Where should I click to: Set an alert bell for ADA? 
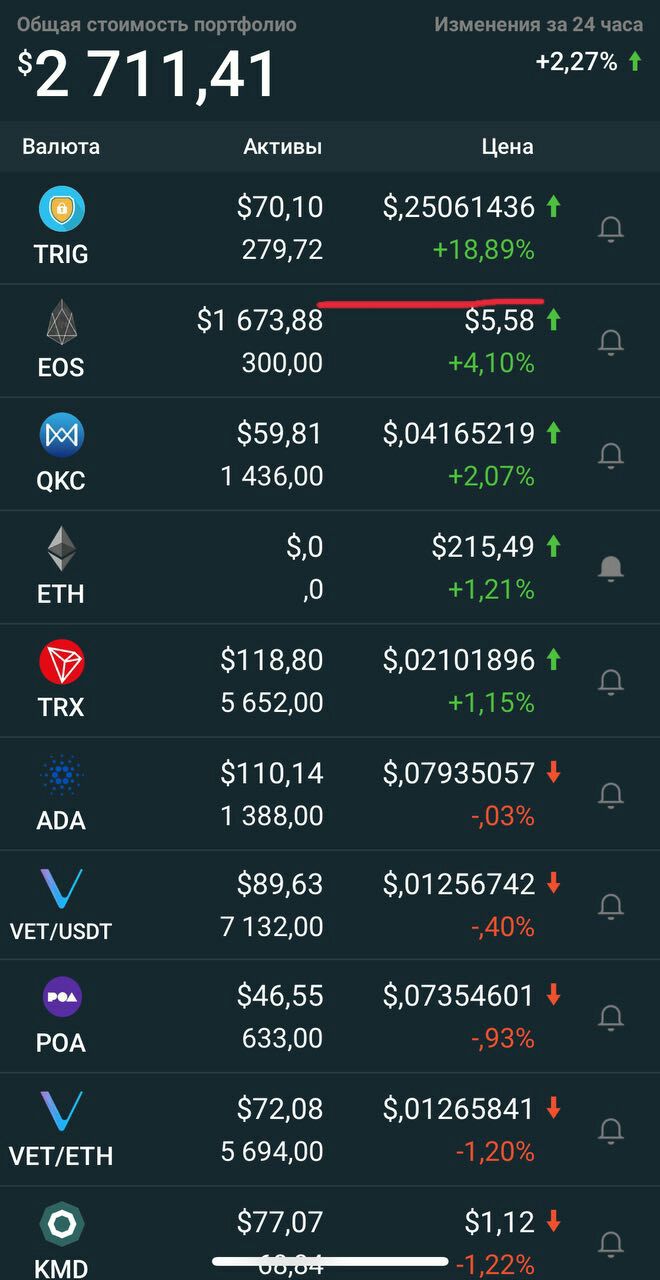(611, 795)
